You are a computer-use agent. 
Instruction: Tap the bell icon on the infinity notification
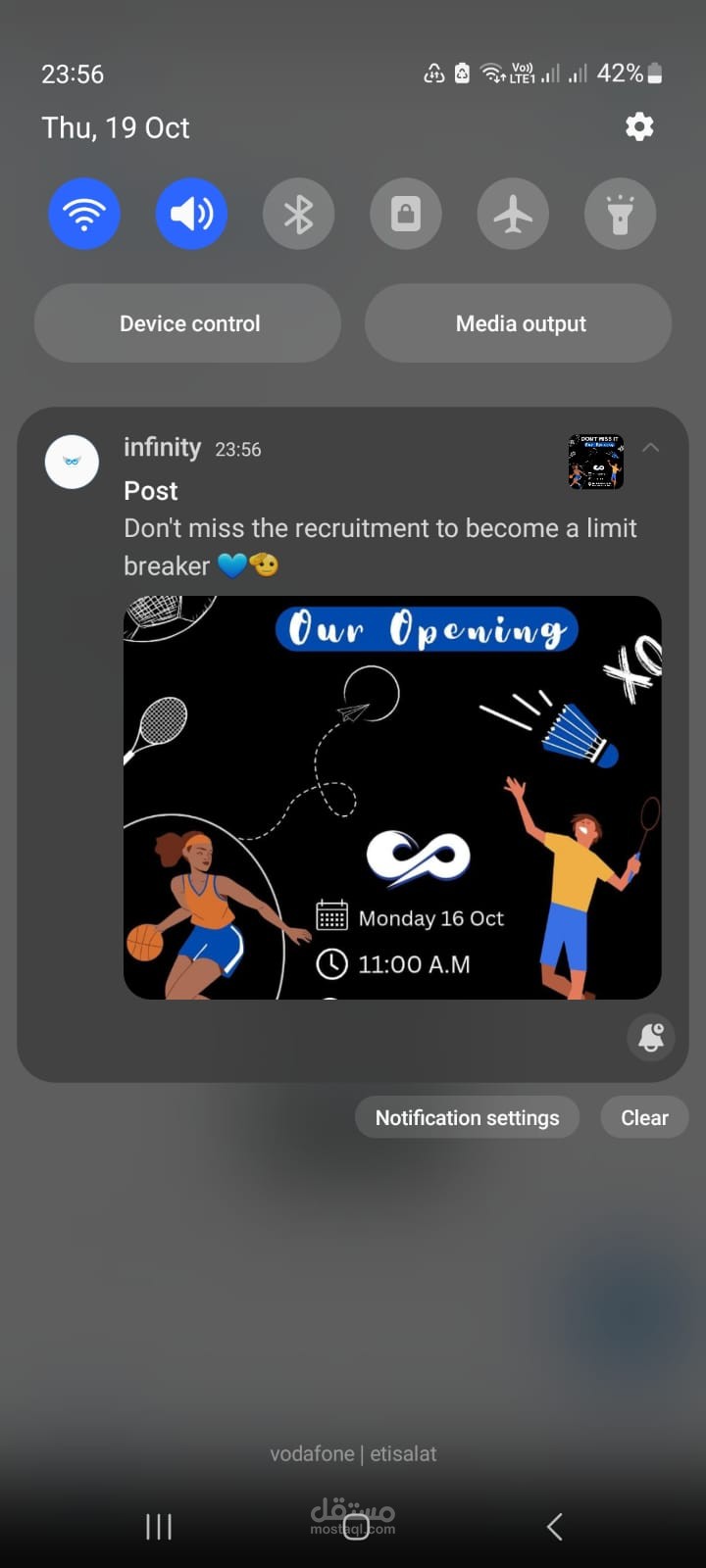[x=651, y=1038]
